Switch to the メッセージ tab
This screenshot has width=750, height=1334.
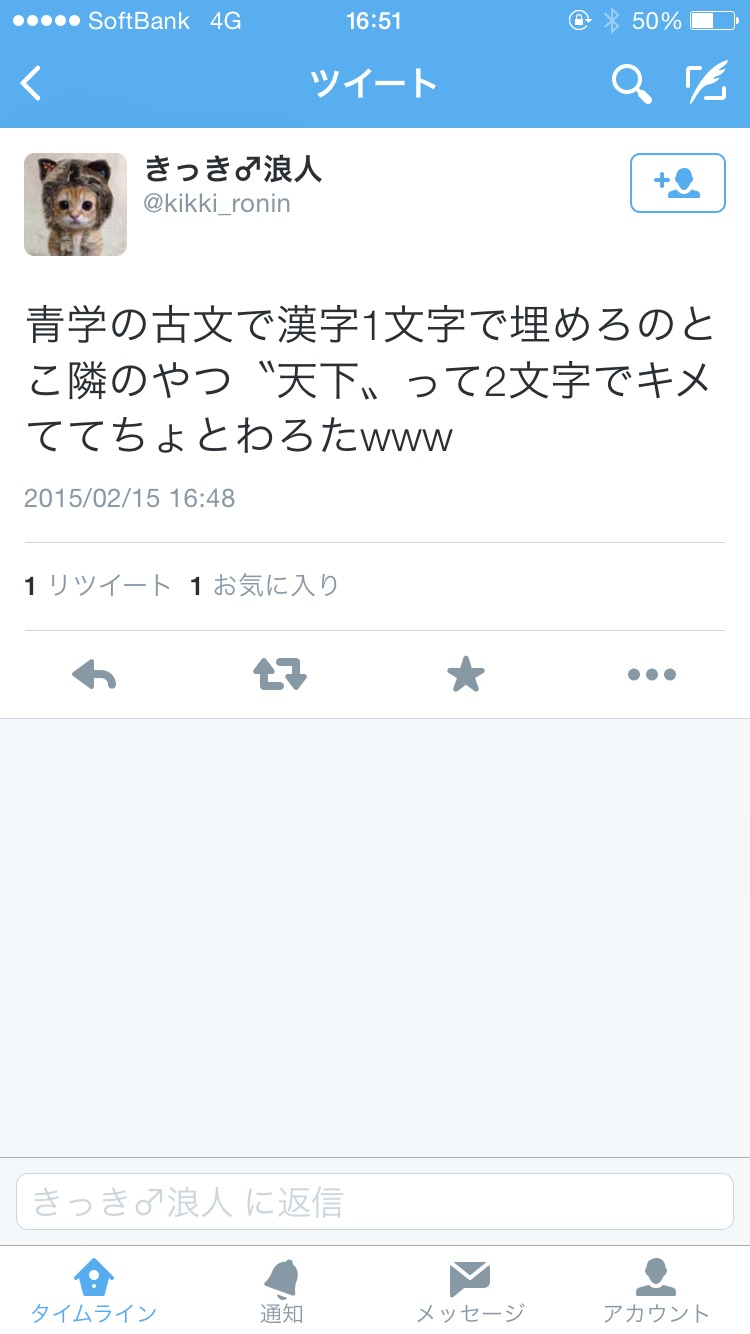point(469,1290)
